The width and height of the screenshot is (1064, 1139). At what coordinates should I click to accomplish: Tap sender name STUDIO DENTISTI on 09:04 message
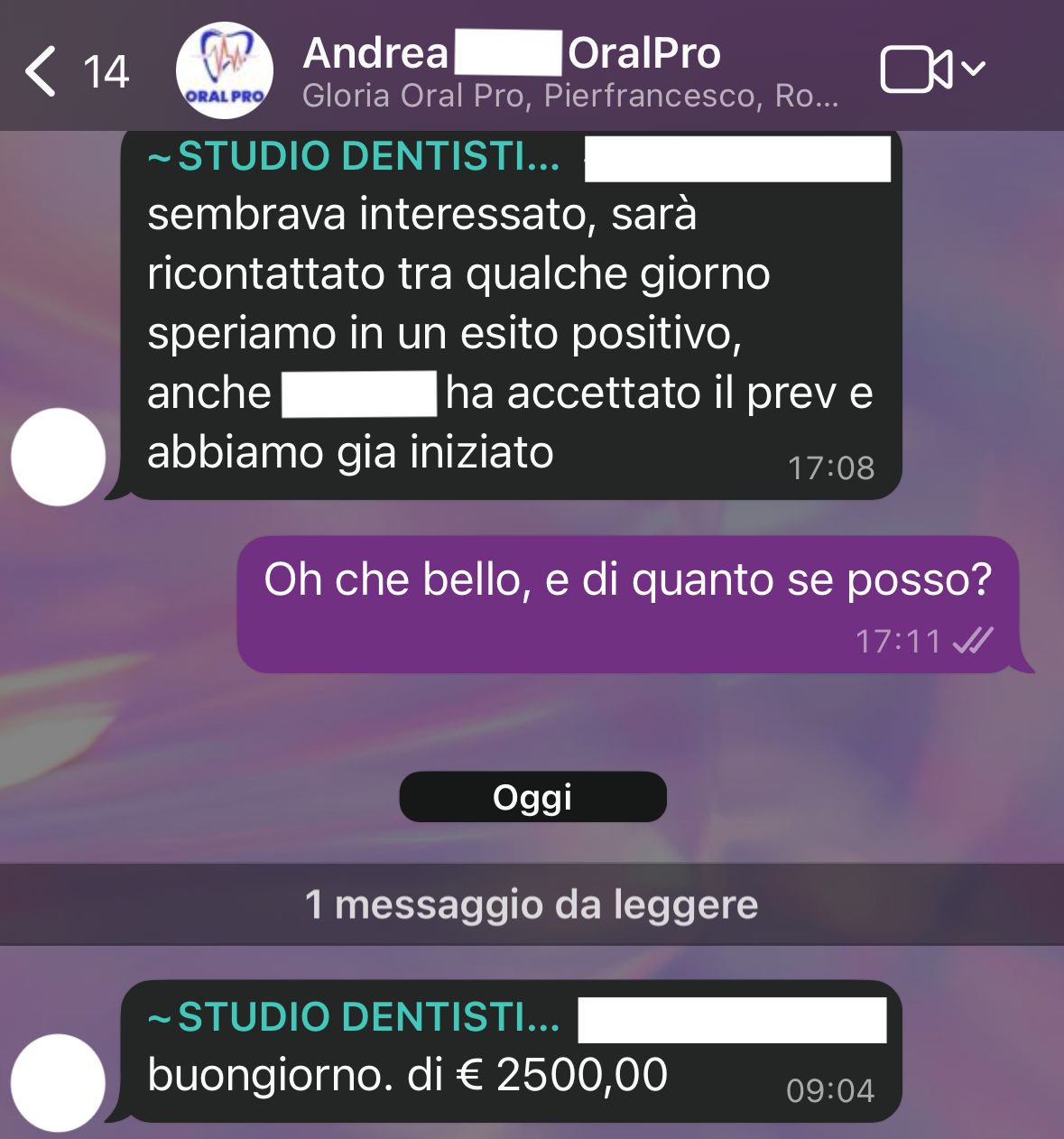[354, 1017]
